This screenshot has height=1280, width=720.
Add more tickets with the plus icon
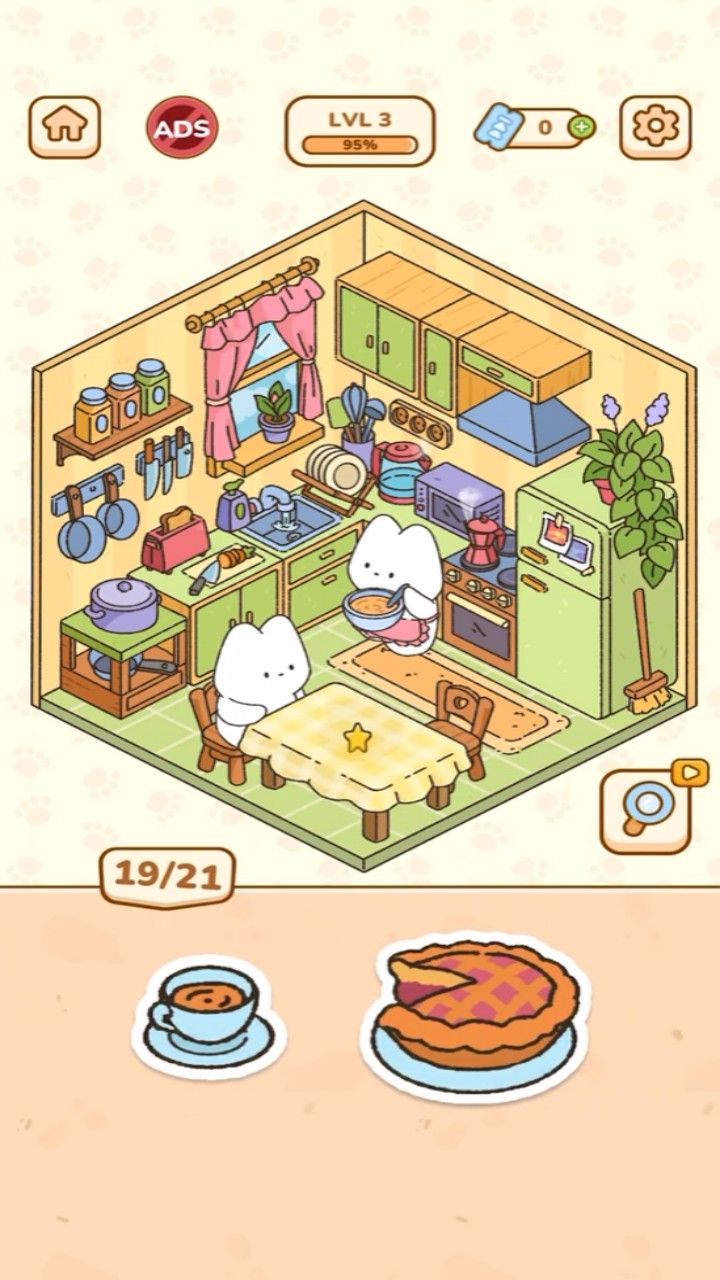(581, 127)
